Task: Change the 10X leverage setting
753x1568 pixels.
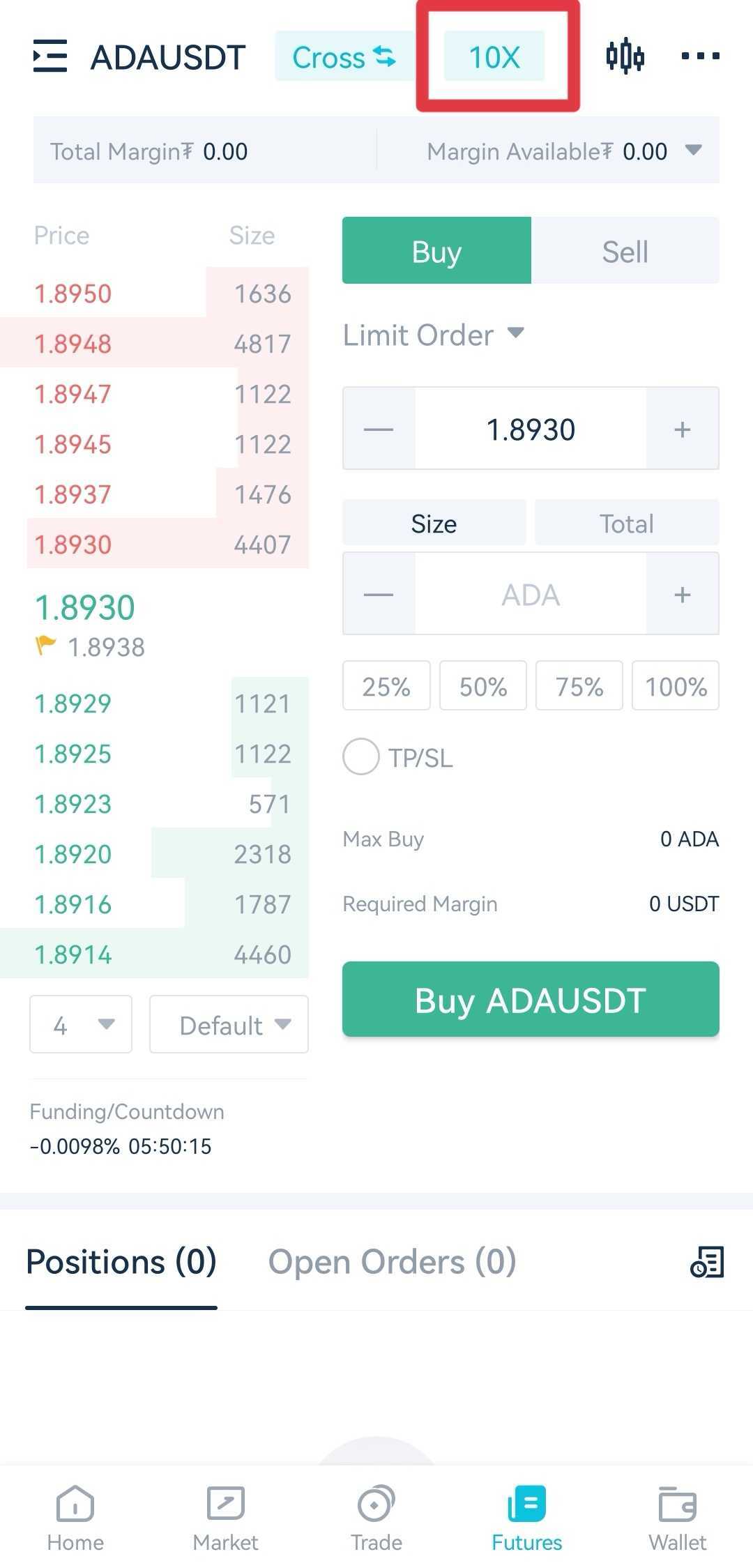Action: pos(494,56)
